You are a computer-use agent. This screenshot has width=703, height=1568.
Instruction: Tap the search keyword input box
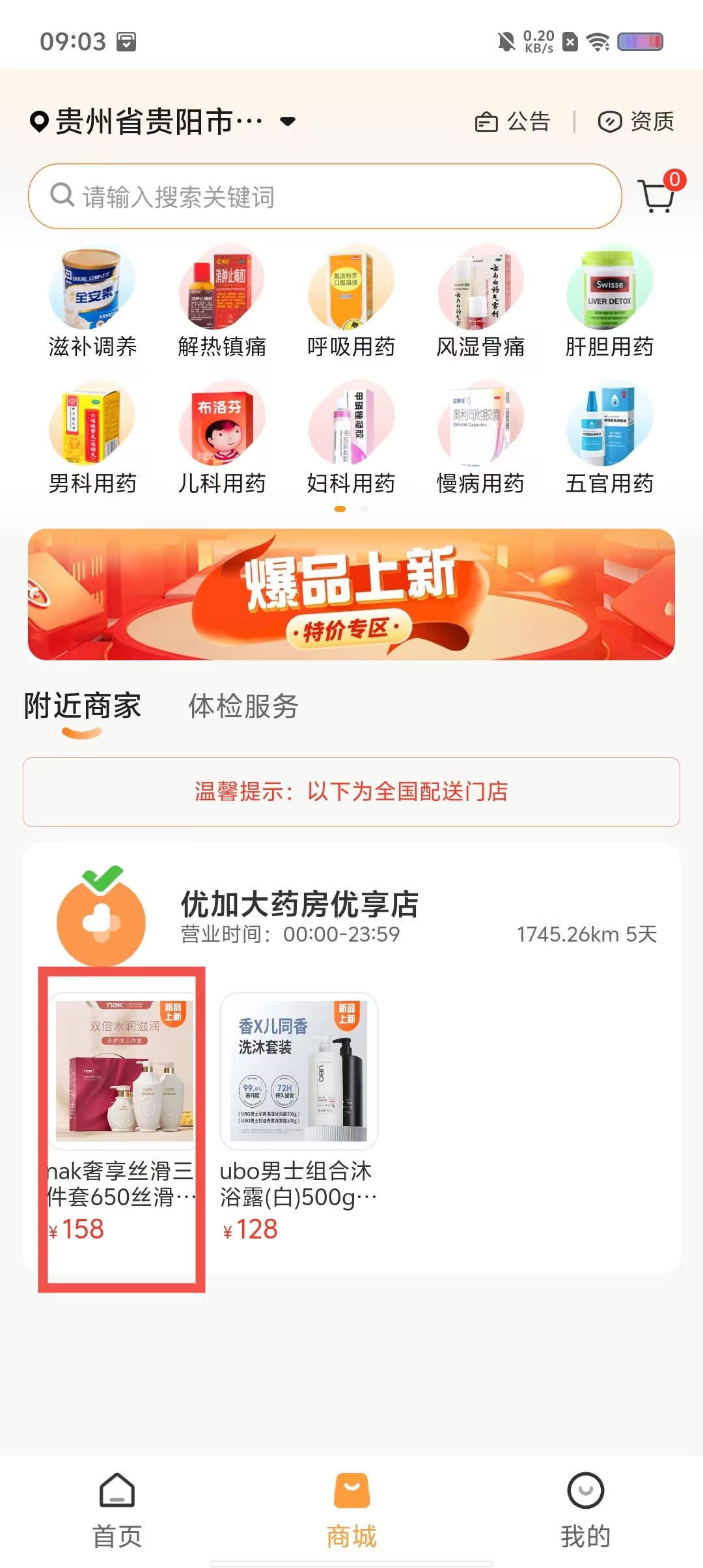coord(324,197)
